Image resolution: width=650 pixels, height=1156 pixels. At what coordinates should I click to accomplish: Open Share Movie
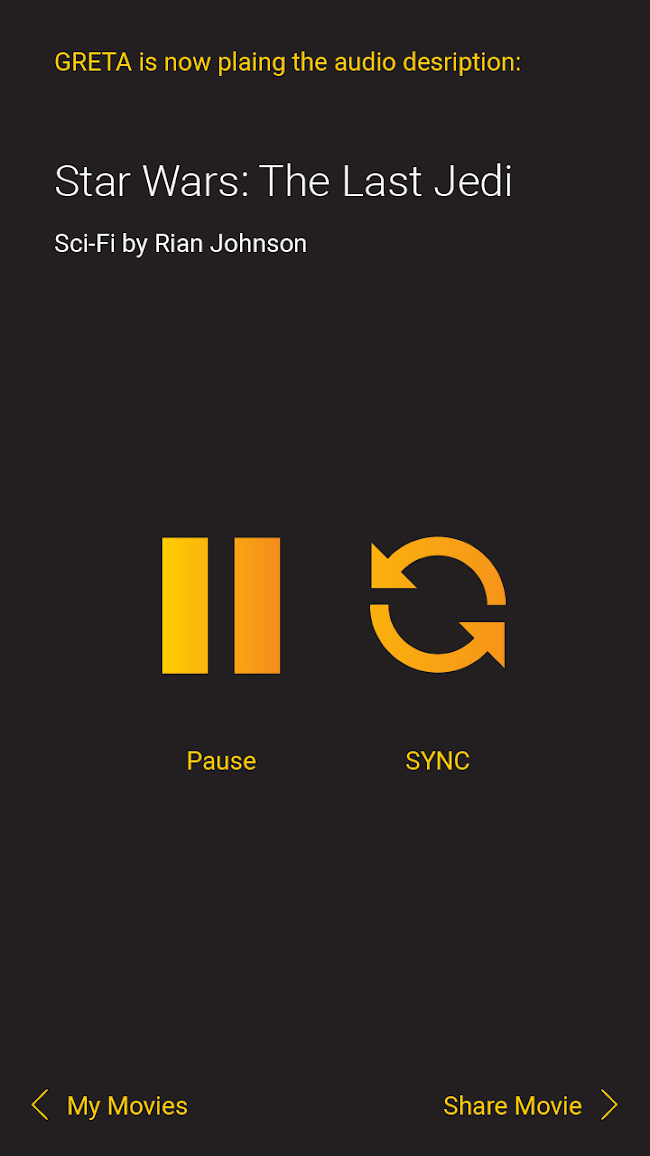[530, 1105]
